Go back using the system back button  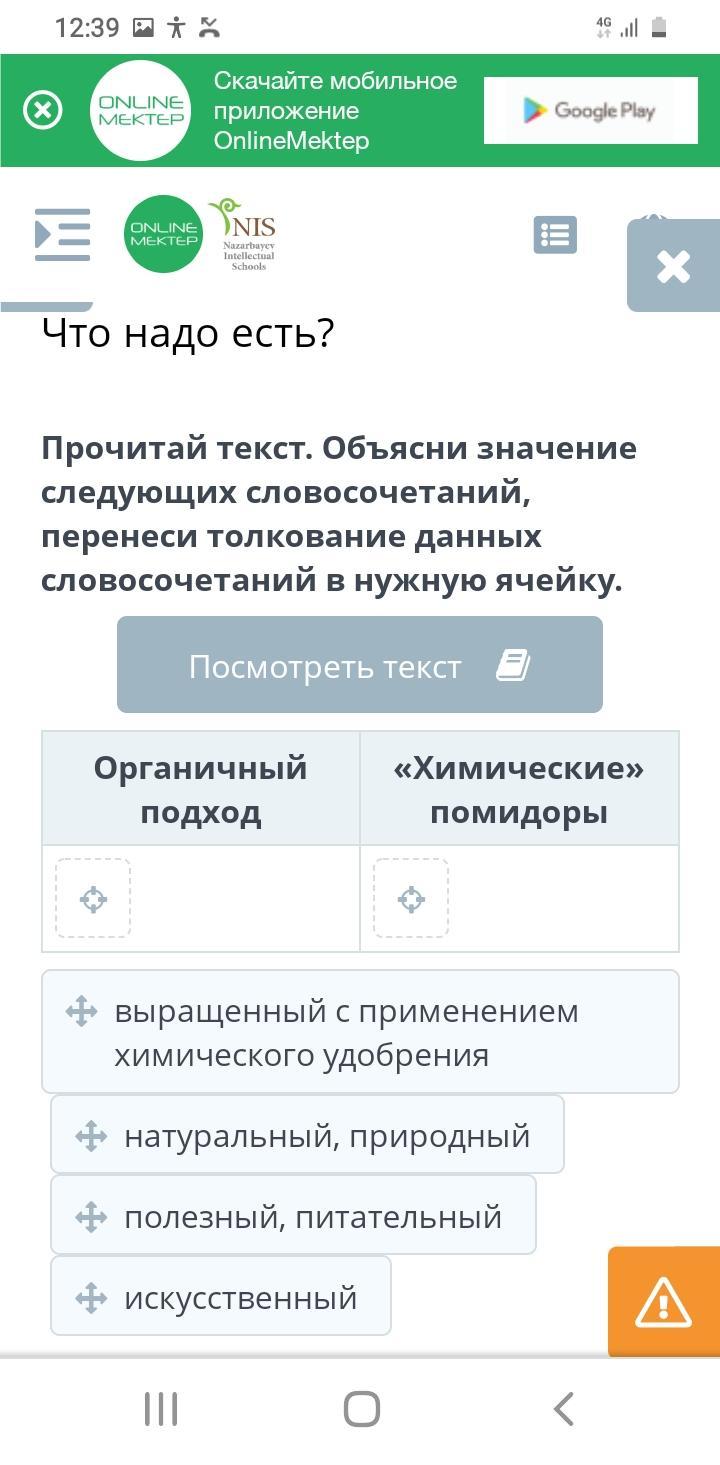563,1409
